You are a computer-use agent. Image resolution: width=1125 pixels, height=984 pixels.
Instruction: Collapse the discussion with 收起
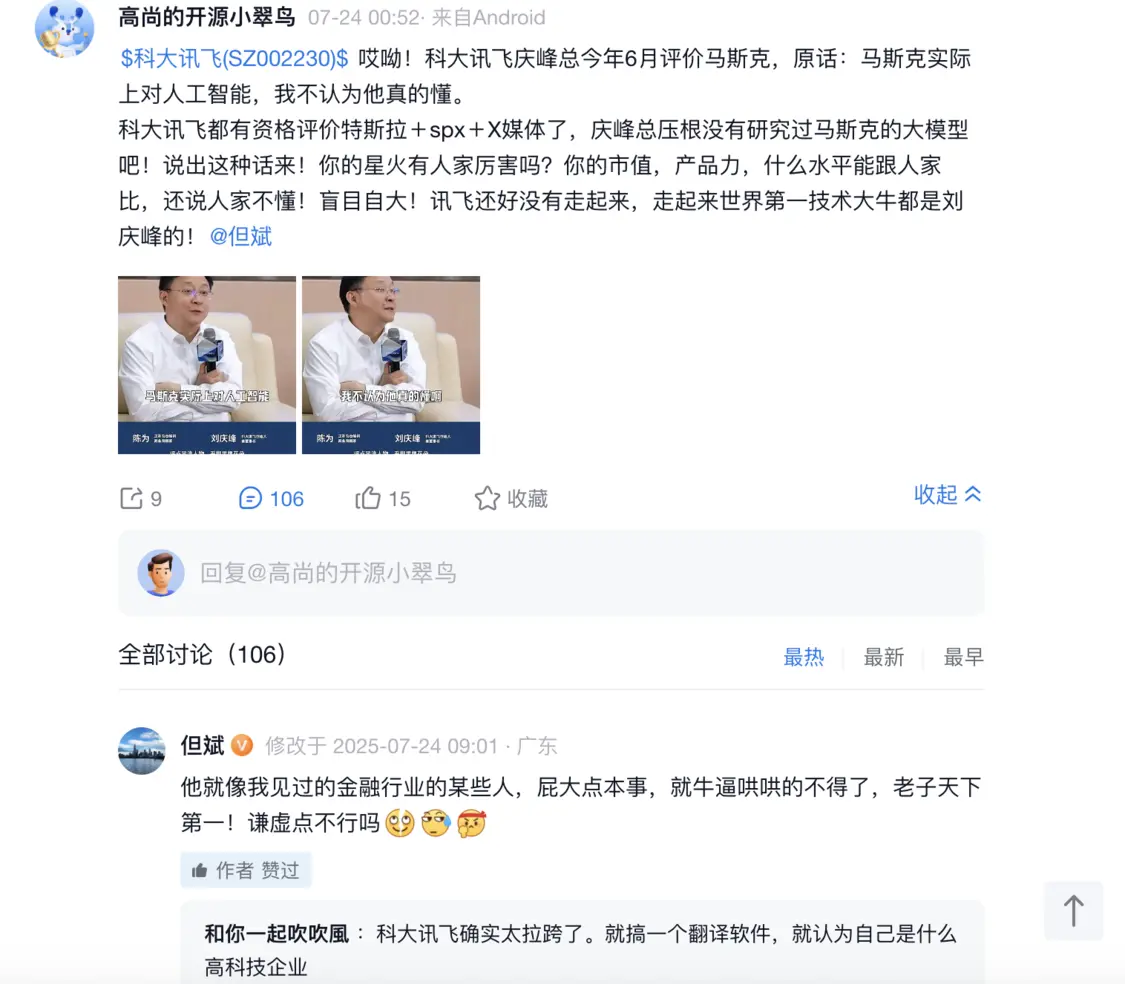pos(947,495)
